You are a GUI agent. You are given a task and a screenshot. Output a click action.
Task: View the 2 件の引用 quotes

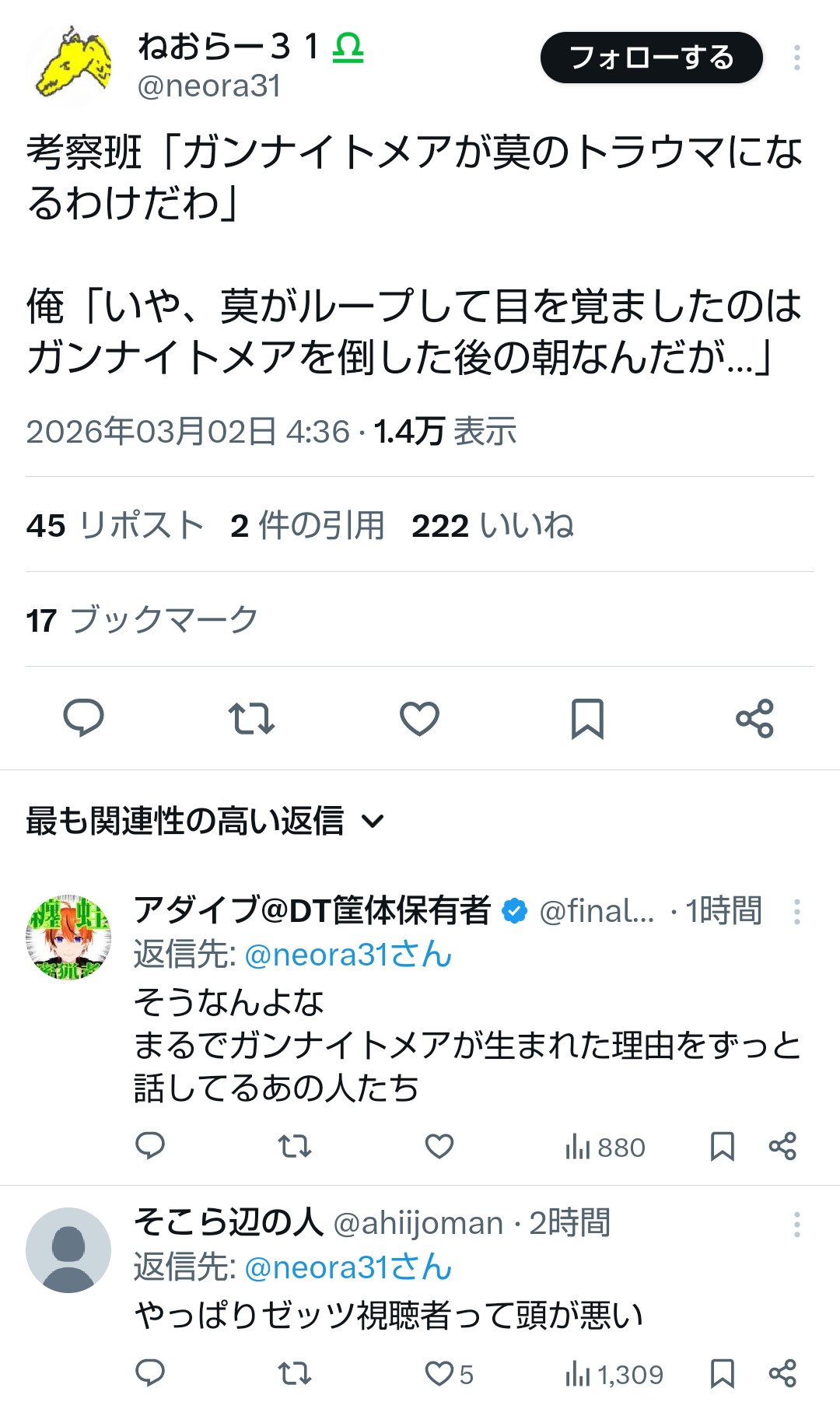point(308,525)
